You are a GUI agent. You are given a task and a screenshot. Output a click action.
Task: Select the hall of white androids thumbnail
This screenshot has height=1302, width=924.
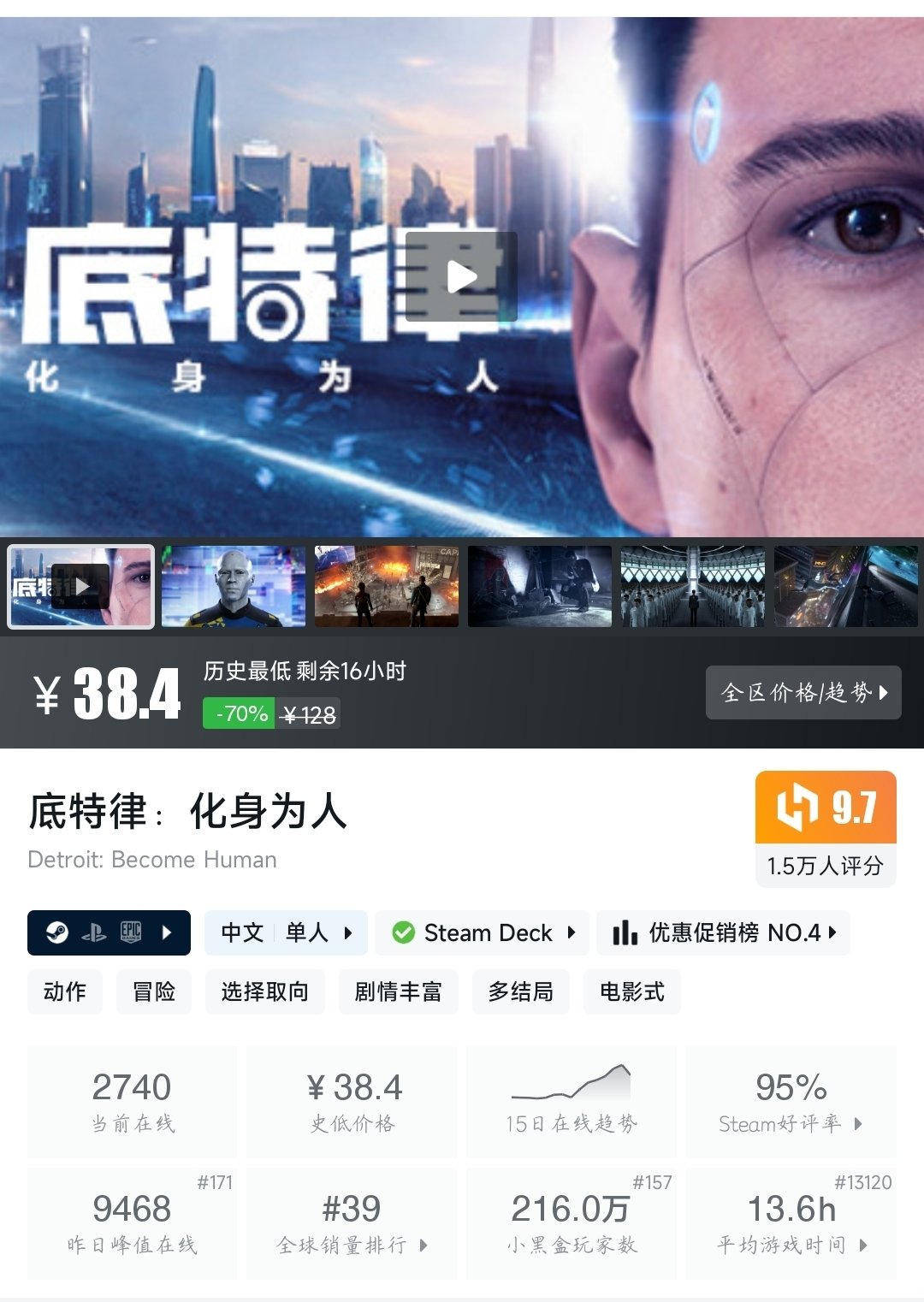click(x=693, y=587)
